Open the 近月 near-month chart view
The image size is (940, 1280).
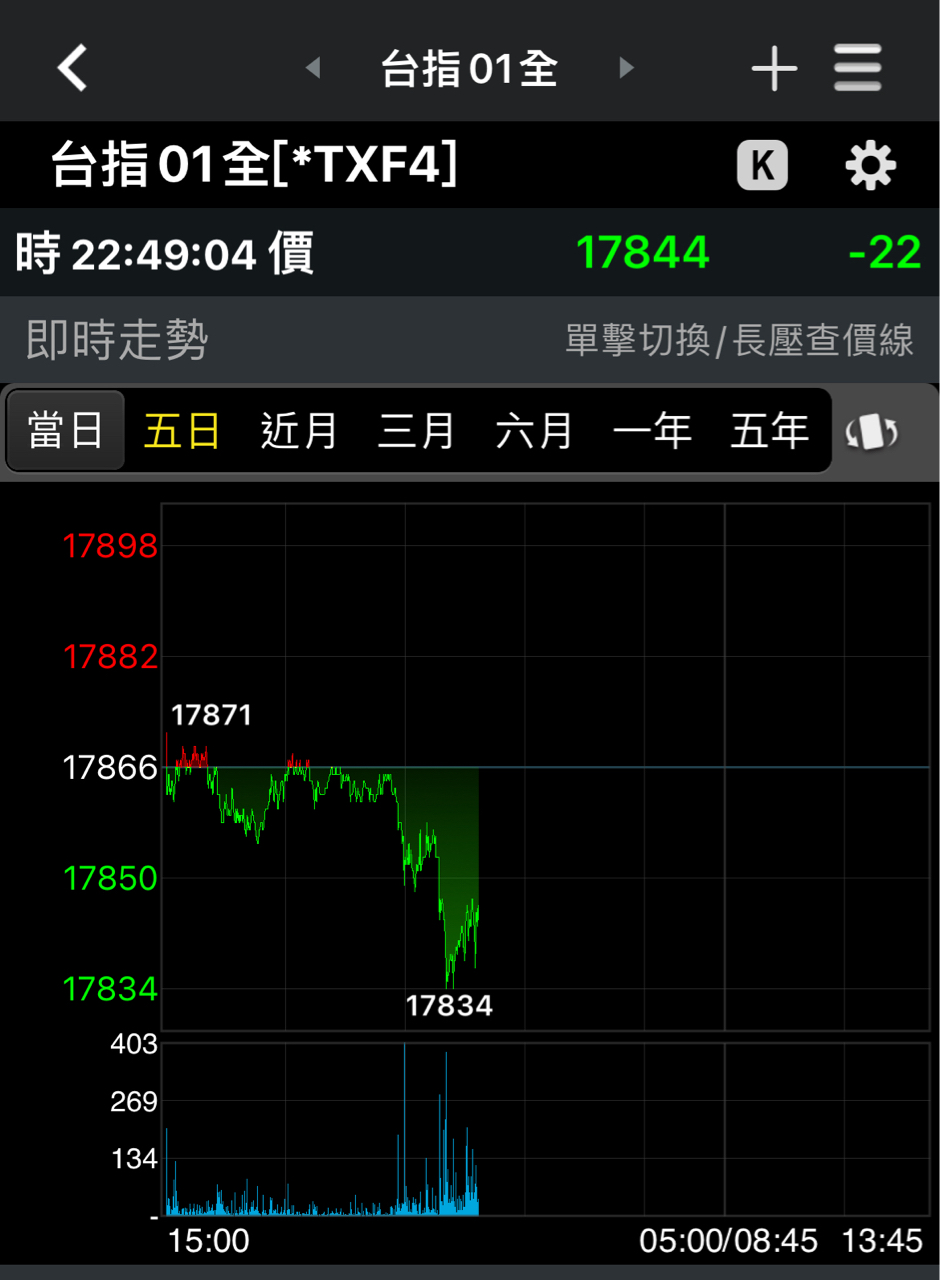(x=298, y=430)
